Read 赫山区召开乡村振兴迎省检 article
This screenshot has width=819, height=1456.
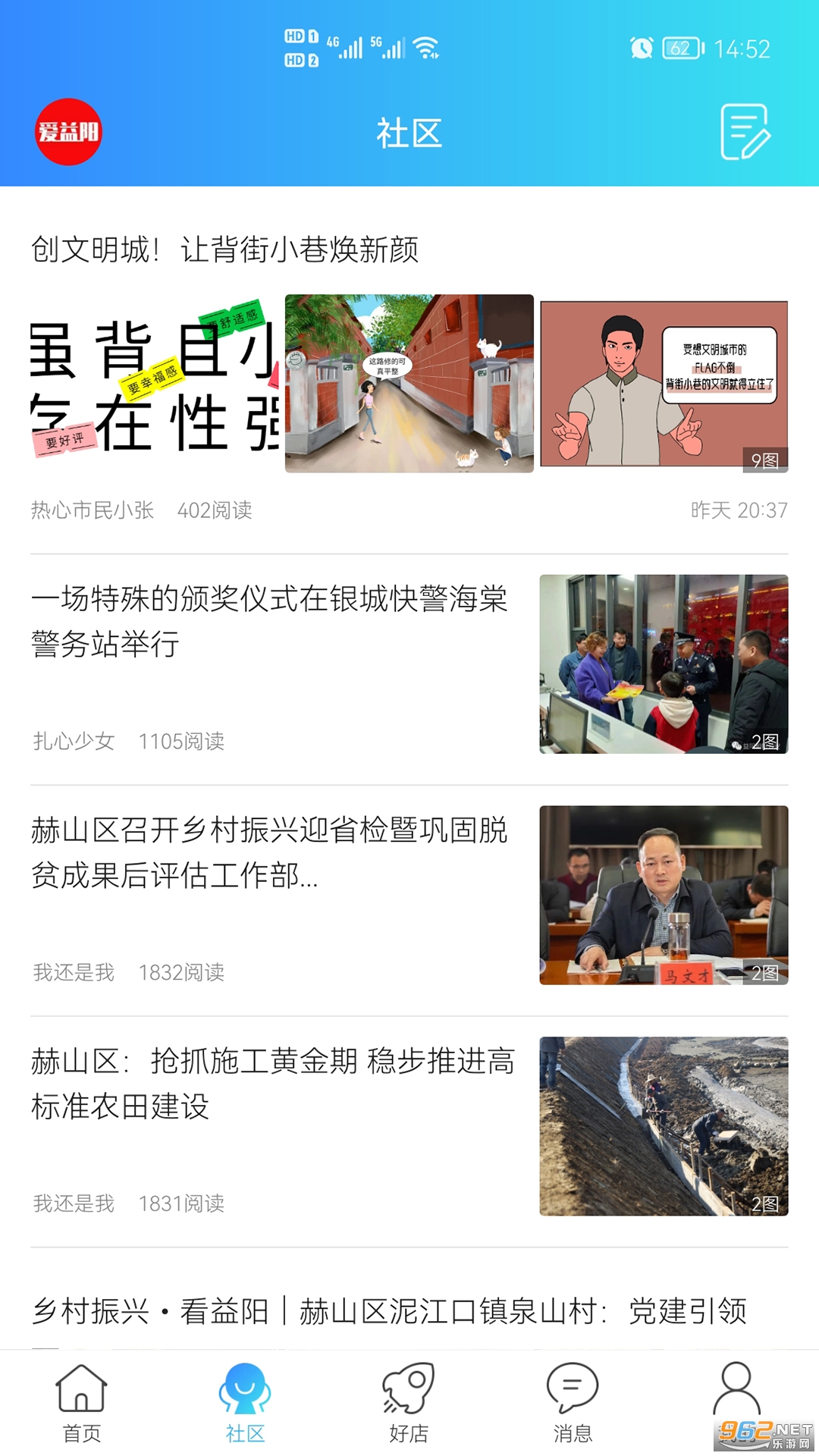click(x=269, y=852)
